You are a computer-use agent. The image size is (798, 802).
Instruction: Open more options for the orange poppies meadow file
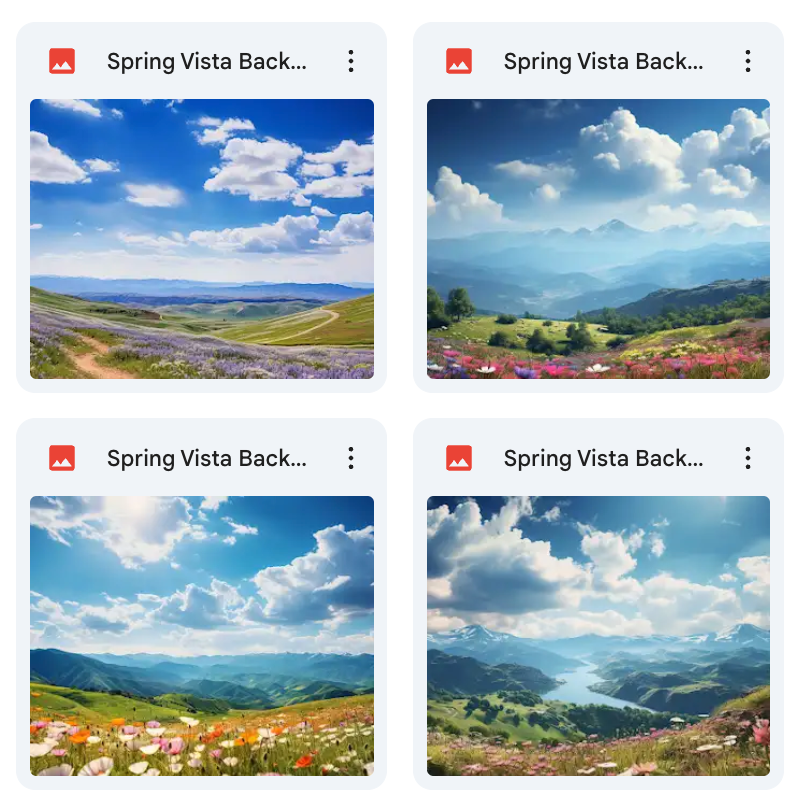(x=350, y=458)
